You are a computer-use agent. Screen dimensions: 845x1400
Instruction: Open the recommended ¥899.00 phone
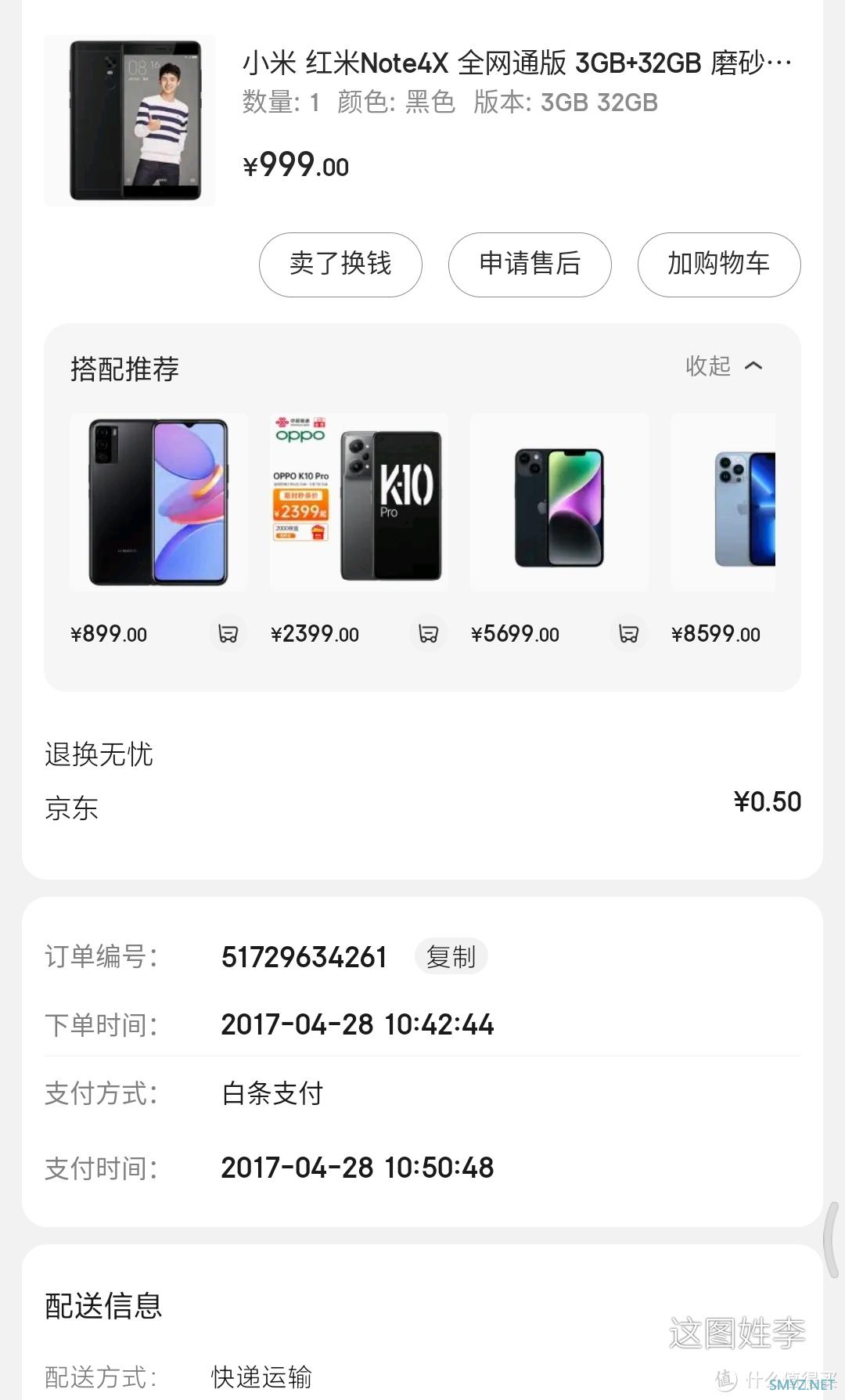[x=159, y=502]
